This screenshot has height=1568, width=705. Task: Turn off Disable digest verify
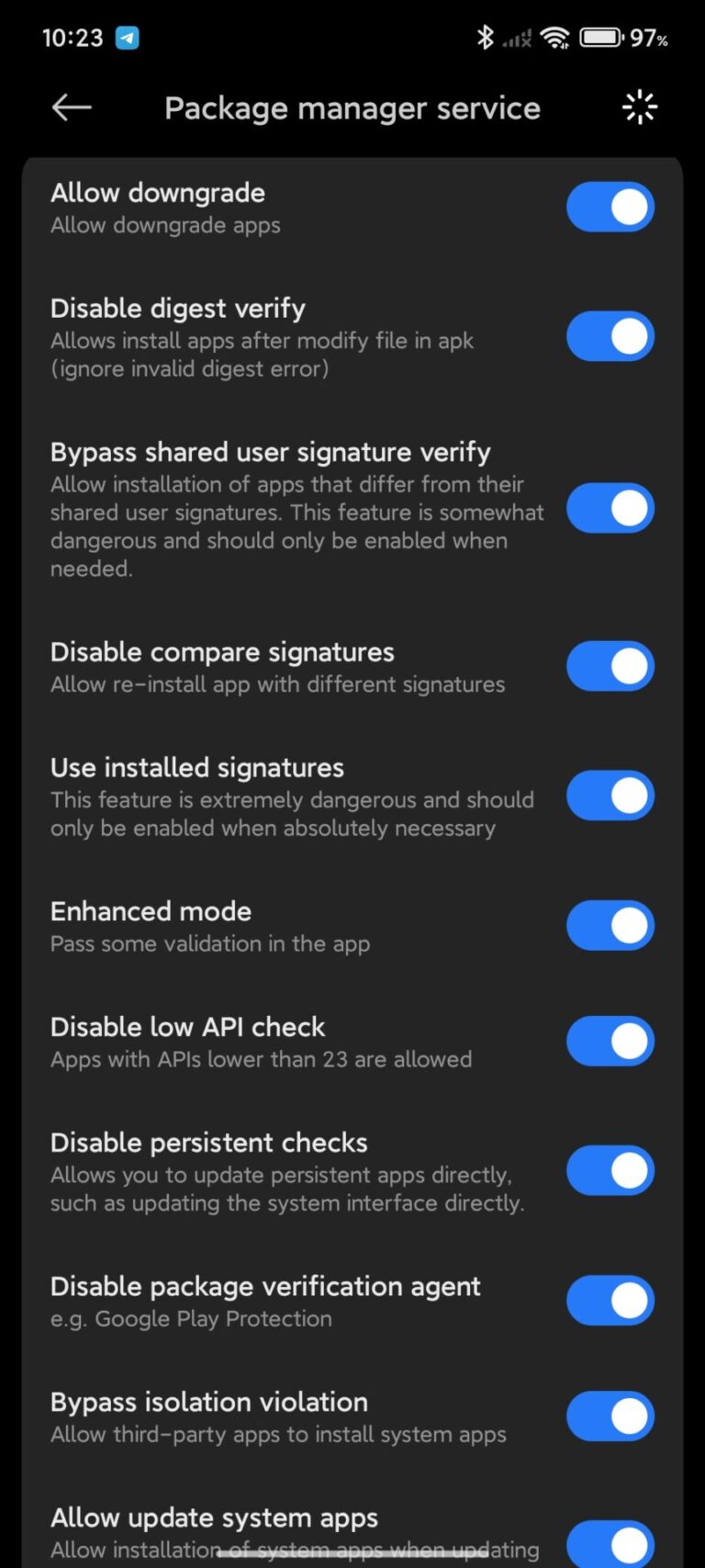click(610, 336)
